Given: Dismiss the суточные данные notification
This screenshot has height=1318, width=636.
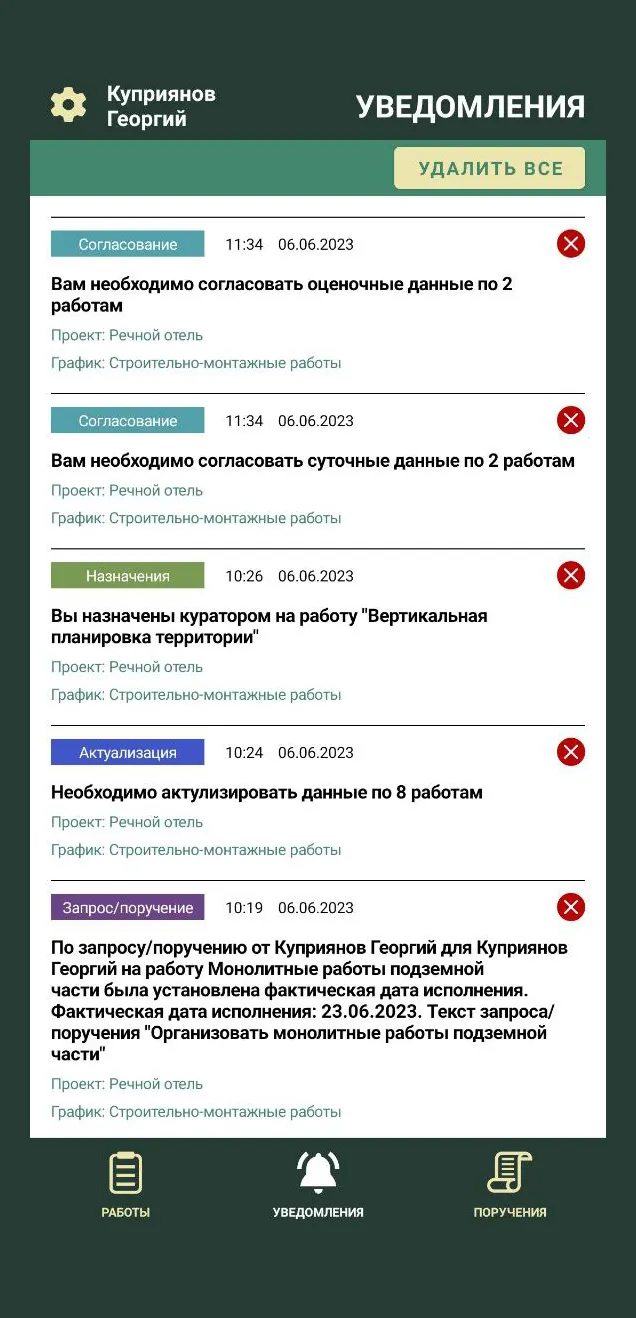Looking at the screenshot, I should point(571,420).
